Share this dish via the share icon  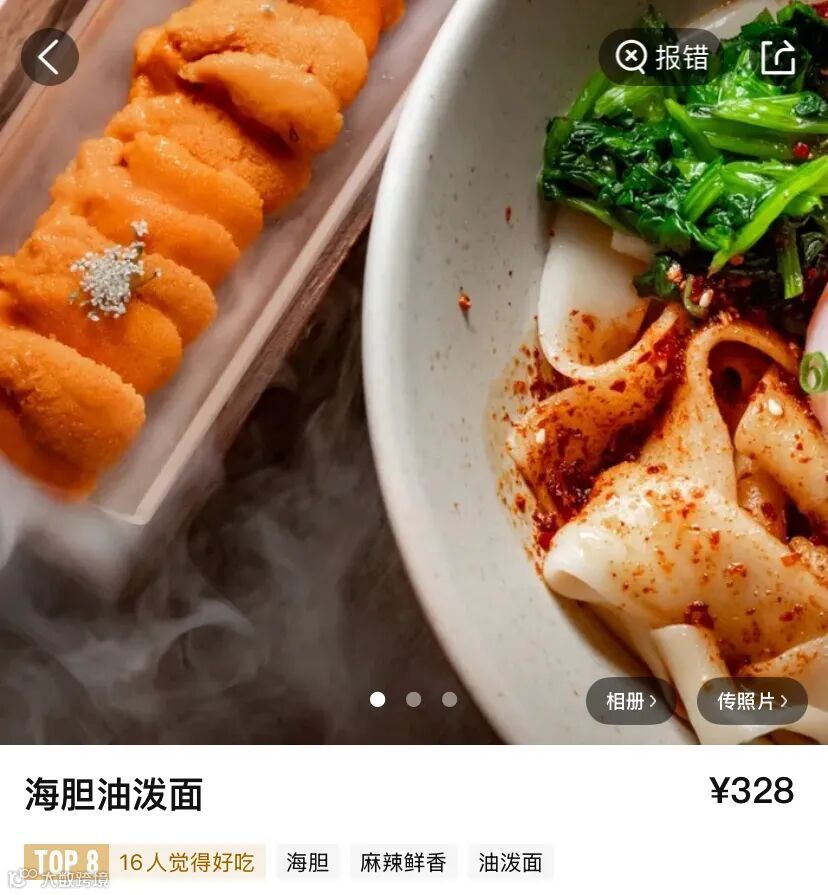pos(778,57)
